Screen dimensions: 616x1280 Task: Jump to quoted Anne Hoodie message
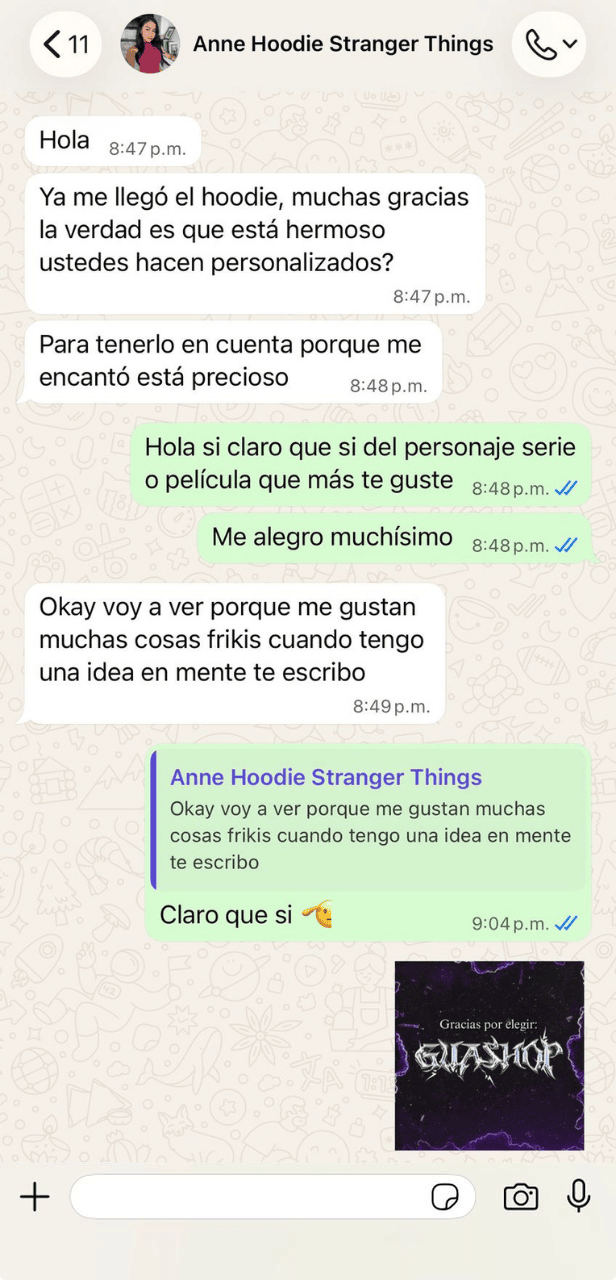(x=368, y=818)
